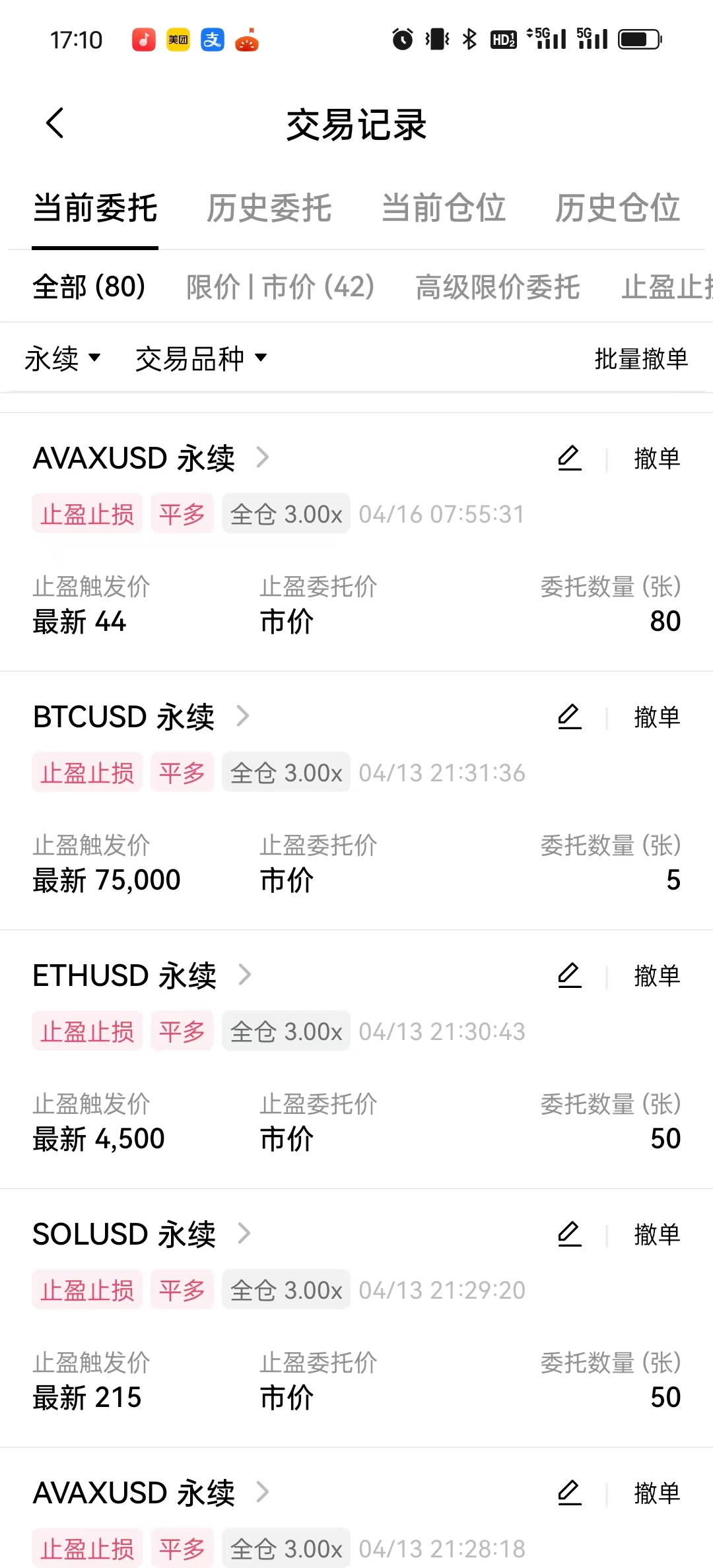Switch to the 当前仓位 tab

pyautogui.click(x=444, y=209)
